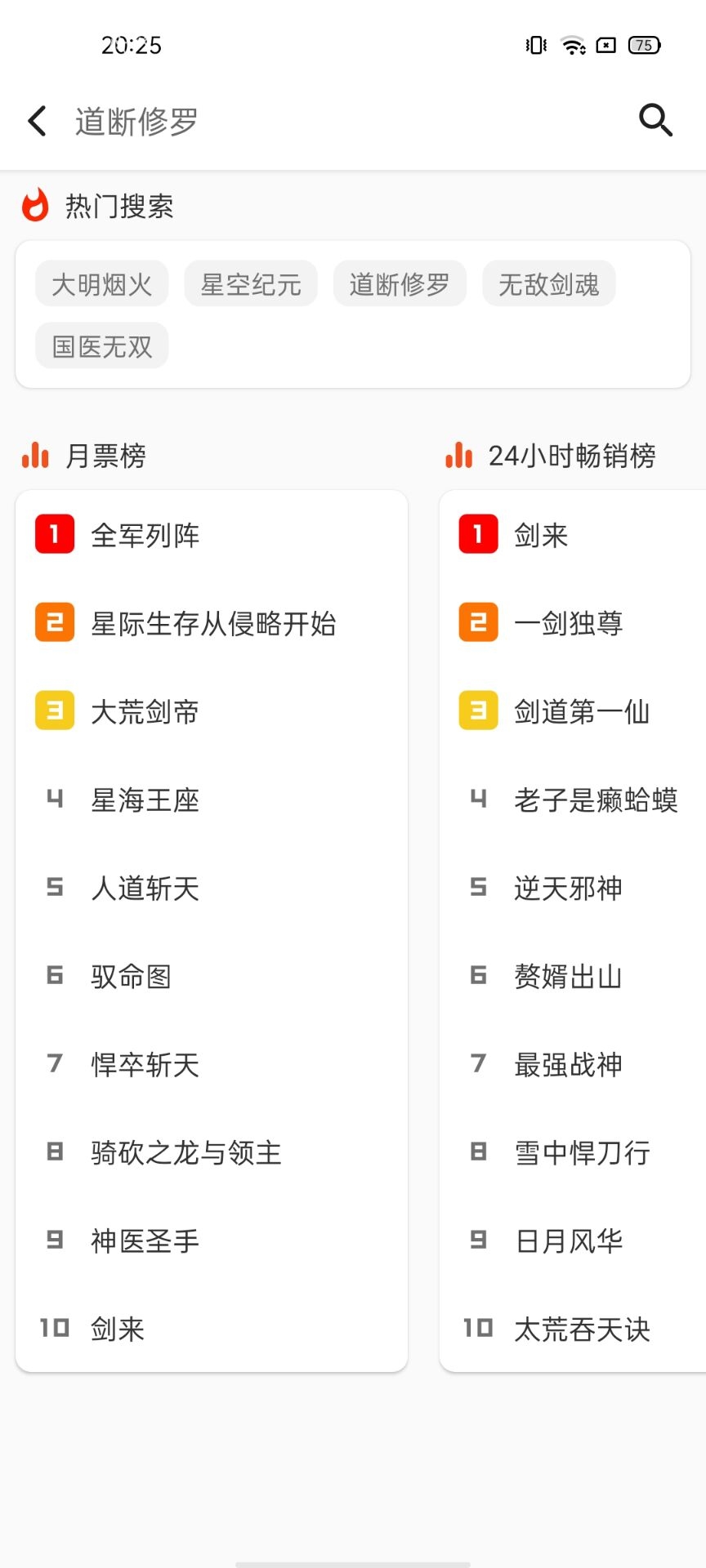Open 逆天邪神 ranked fifth
706x1568 pixels.
pos(573,888)
